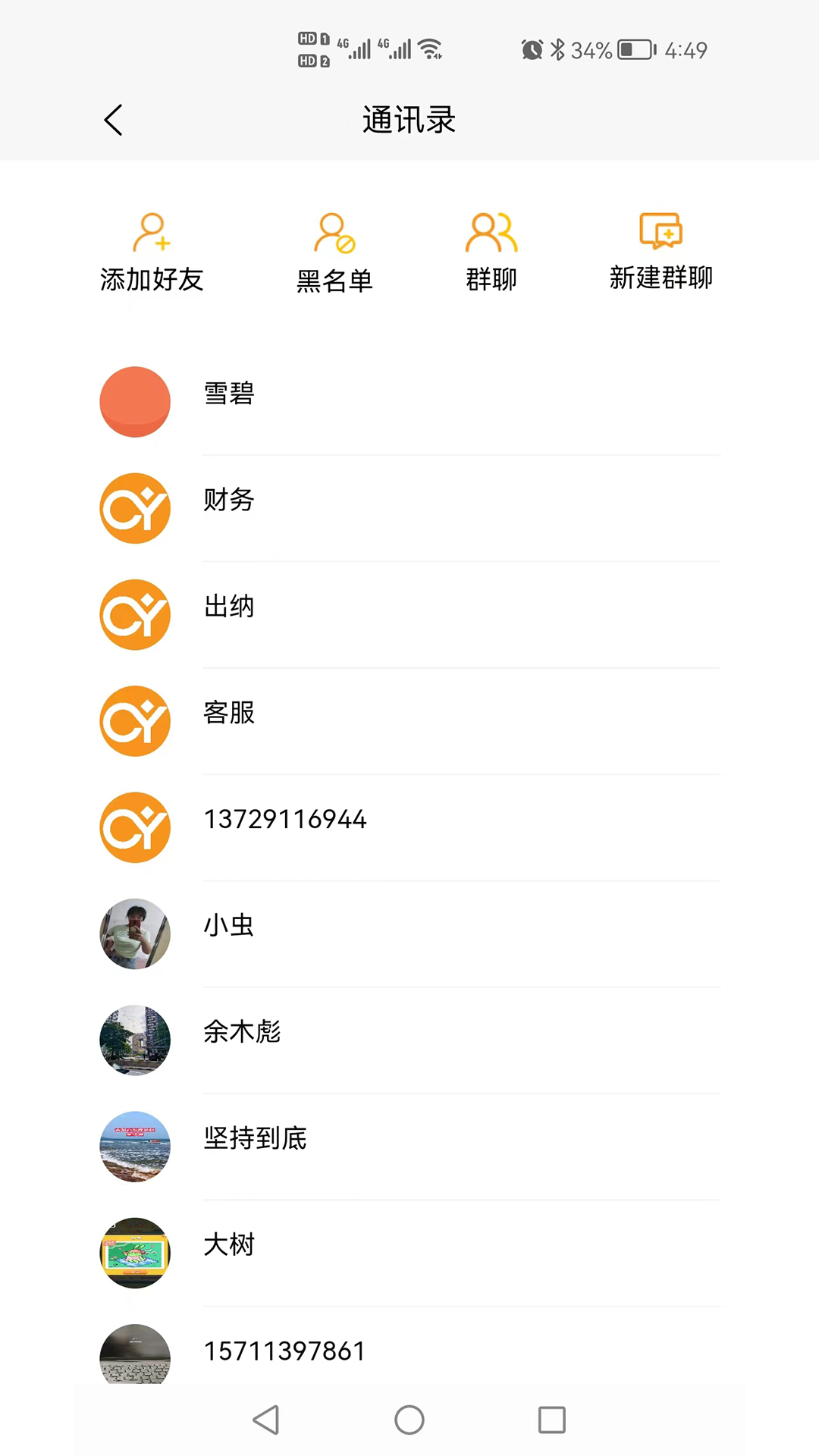This screenshot has height=1456, width=819.
Task: Go to the system home screen
Action: (409, 1420)
